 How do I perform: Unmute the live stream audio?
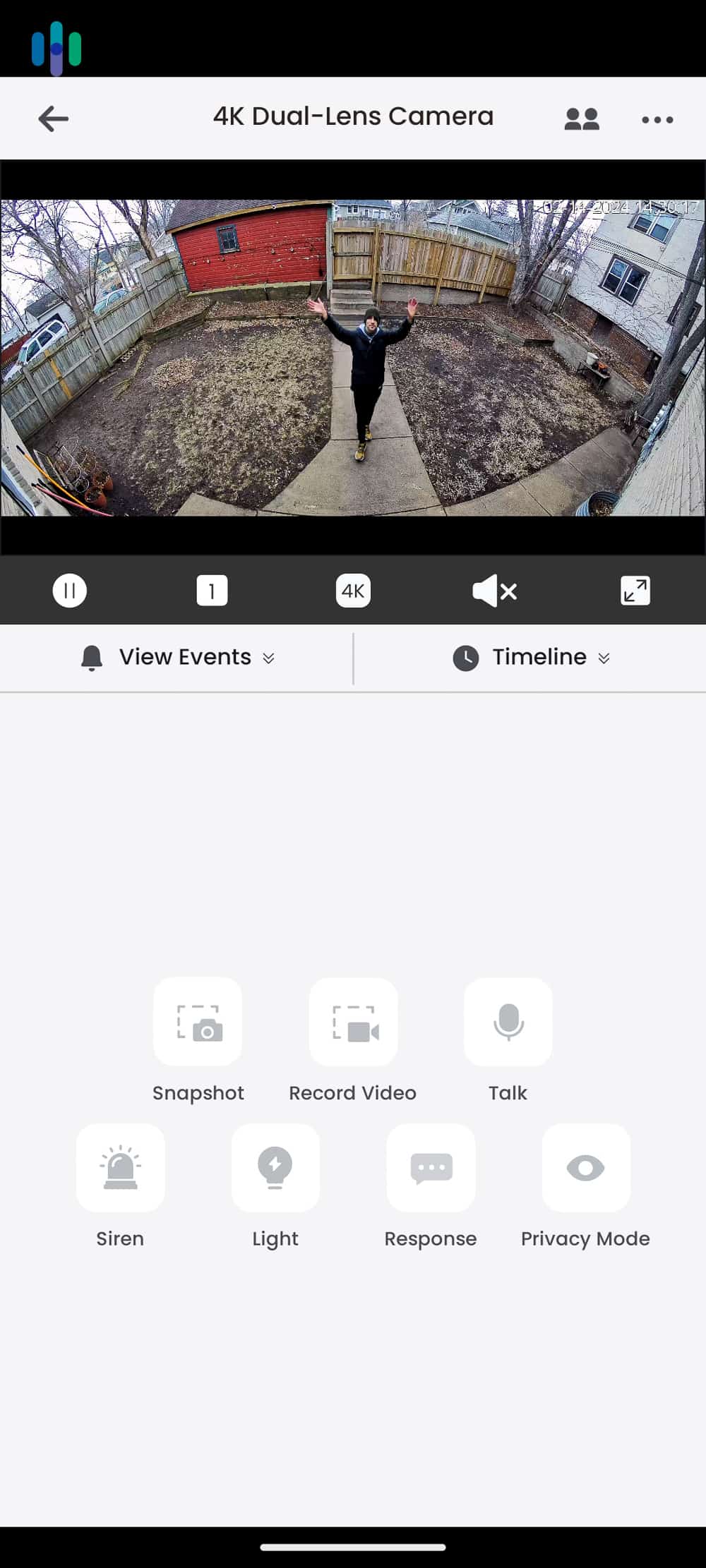[495, 590]
